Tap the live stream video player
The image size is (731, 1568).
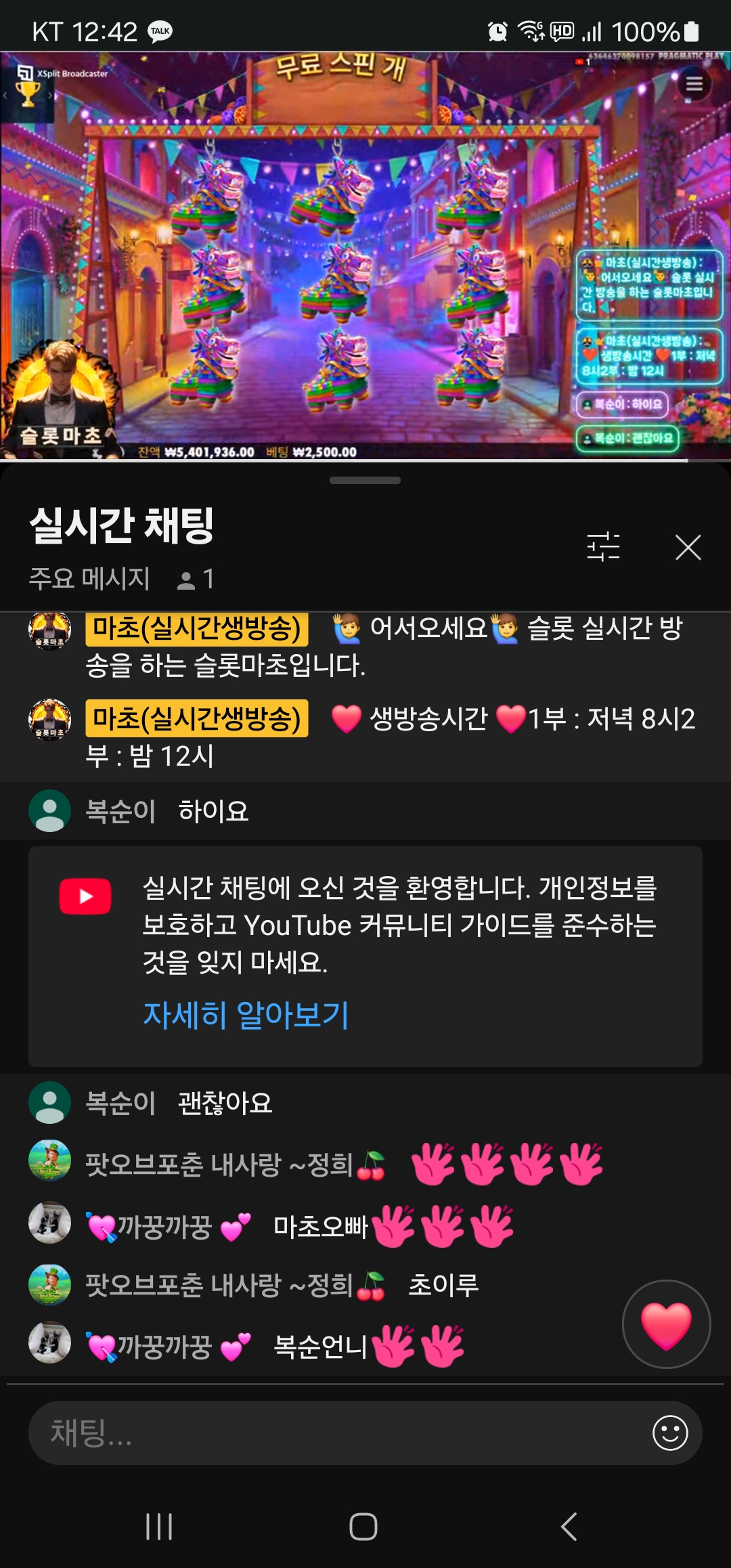click(365, 257)
